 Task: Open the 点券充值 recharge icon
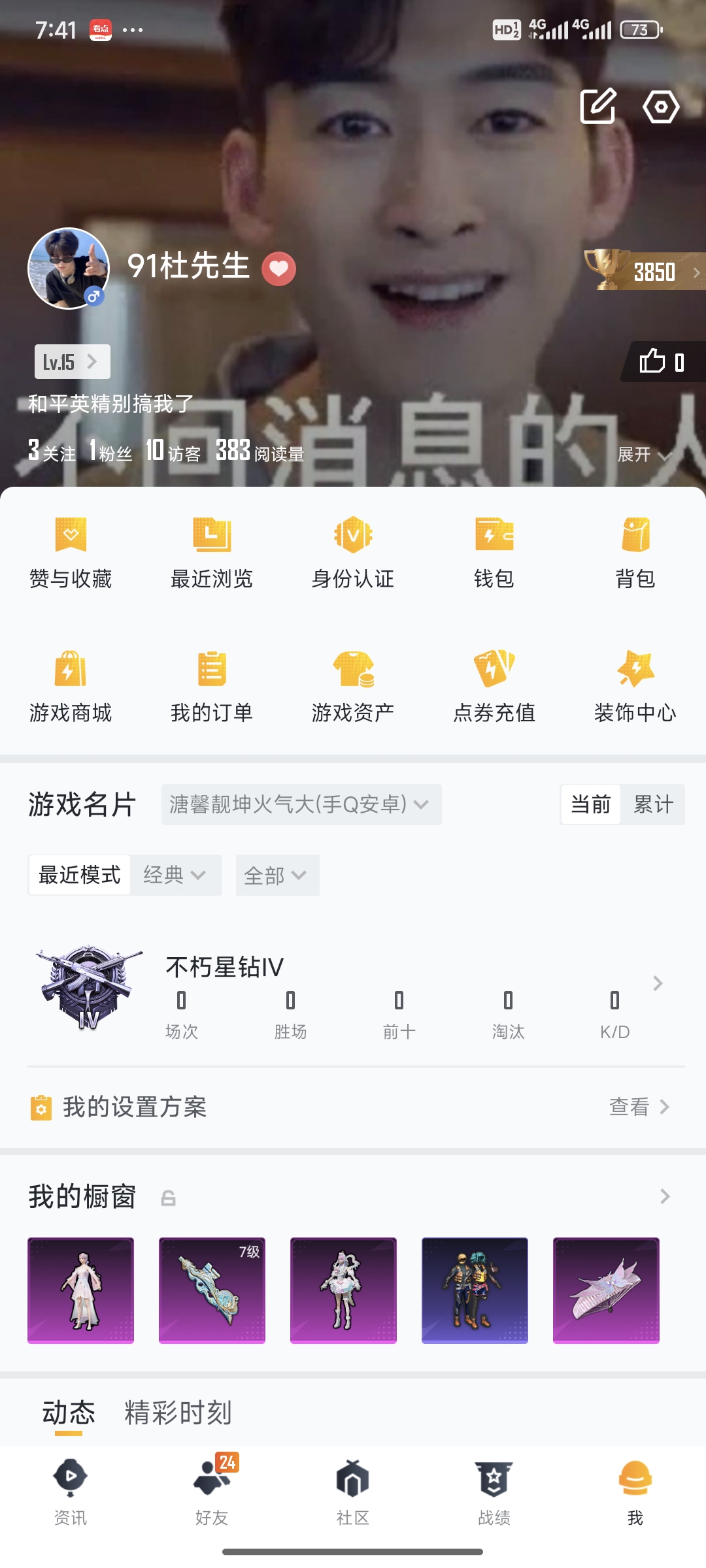pos(494,686)
